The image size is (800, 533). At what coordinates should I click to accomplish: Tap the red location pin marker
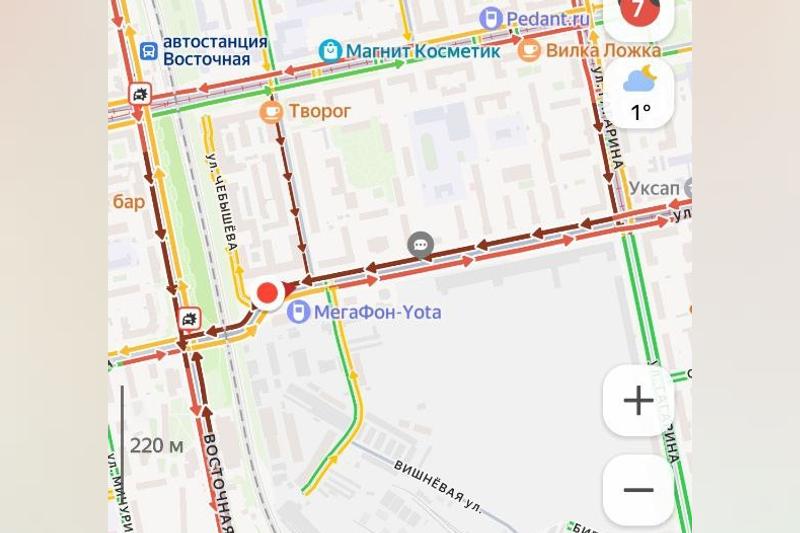267,294
